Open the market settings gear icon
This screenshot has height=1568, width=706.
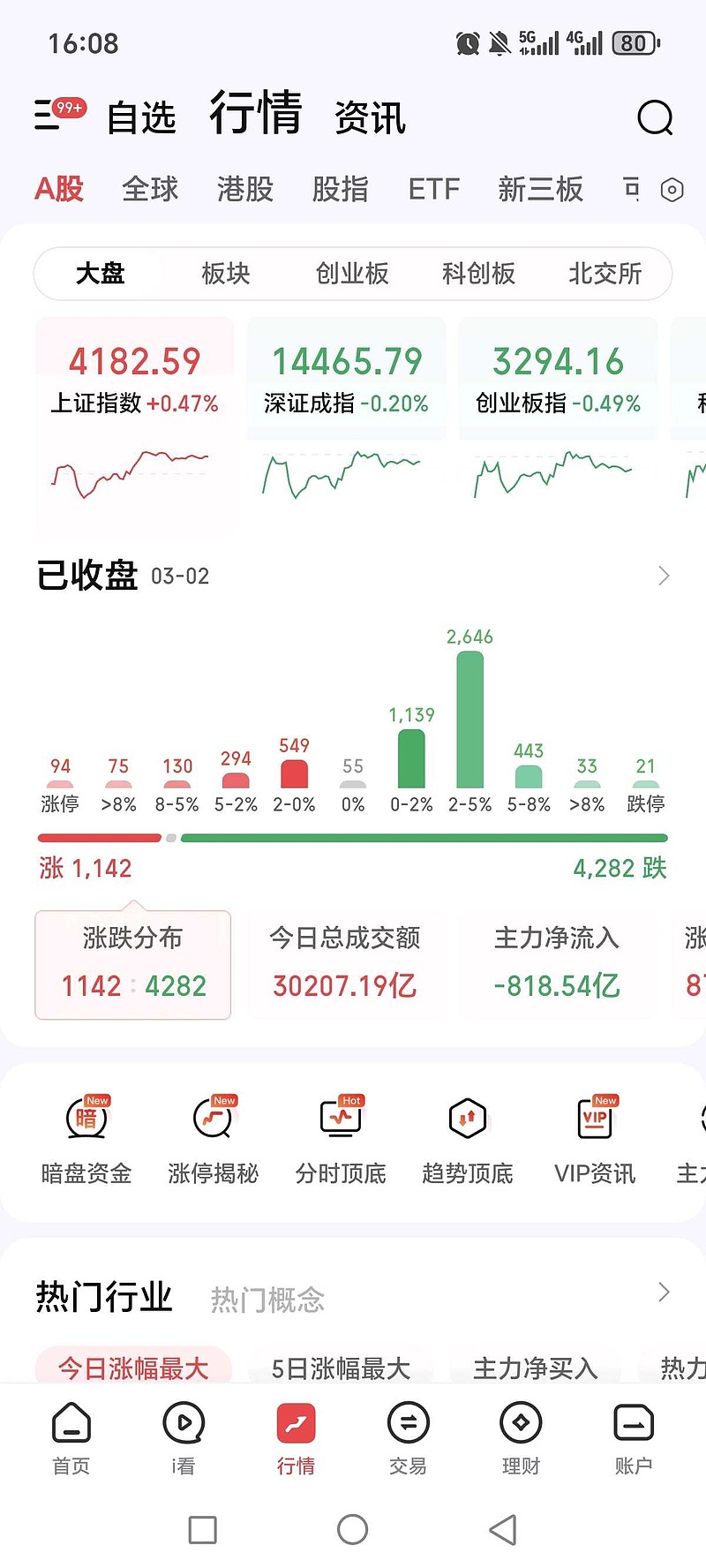click(x=672, y=190)
